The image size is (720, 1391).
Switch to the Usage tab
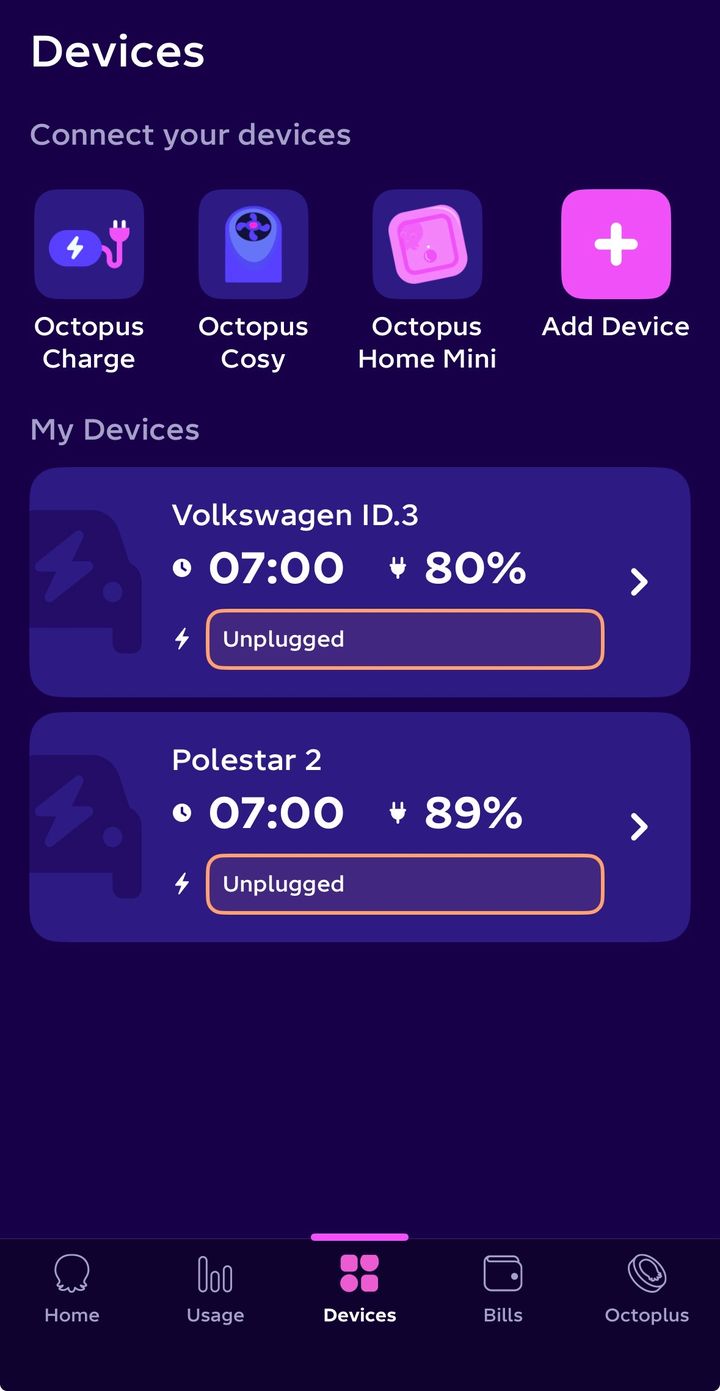(x=215, y=1288)
